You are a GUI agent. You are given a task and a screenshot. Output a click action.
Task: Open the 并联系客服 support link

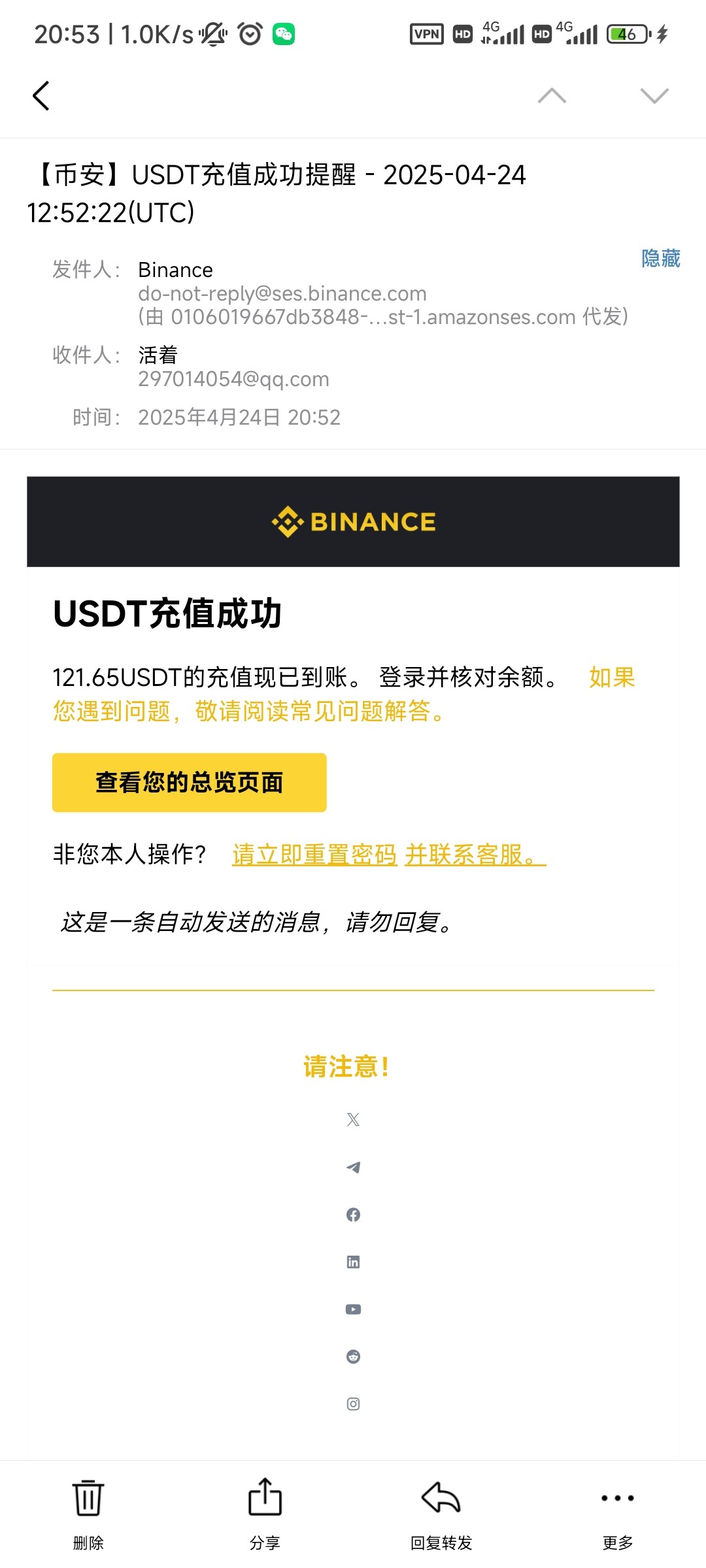pos(475,855)
